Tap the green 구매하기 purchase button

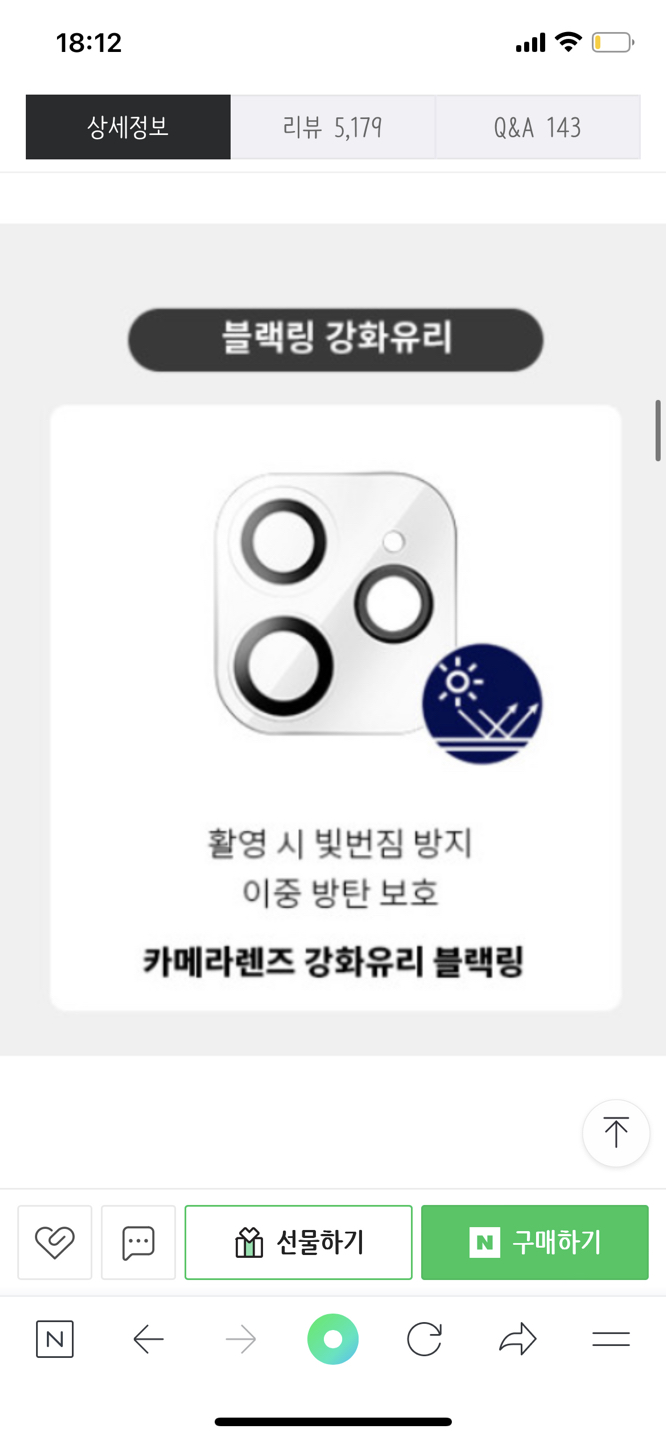pyautogui.click(x=534, y=1242)
